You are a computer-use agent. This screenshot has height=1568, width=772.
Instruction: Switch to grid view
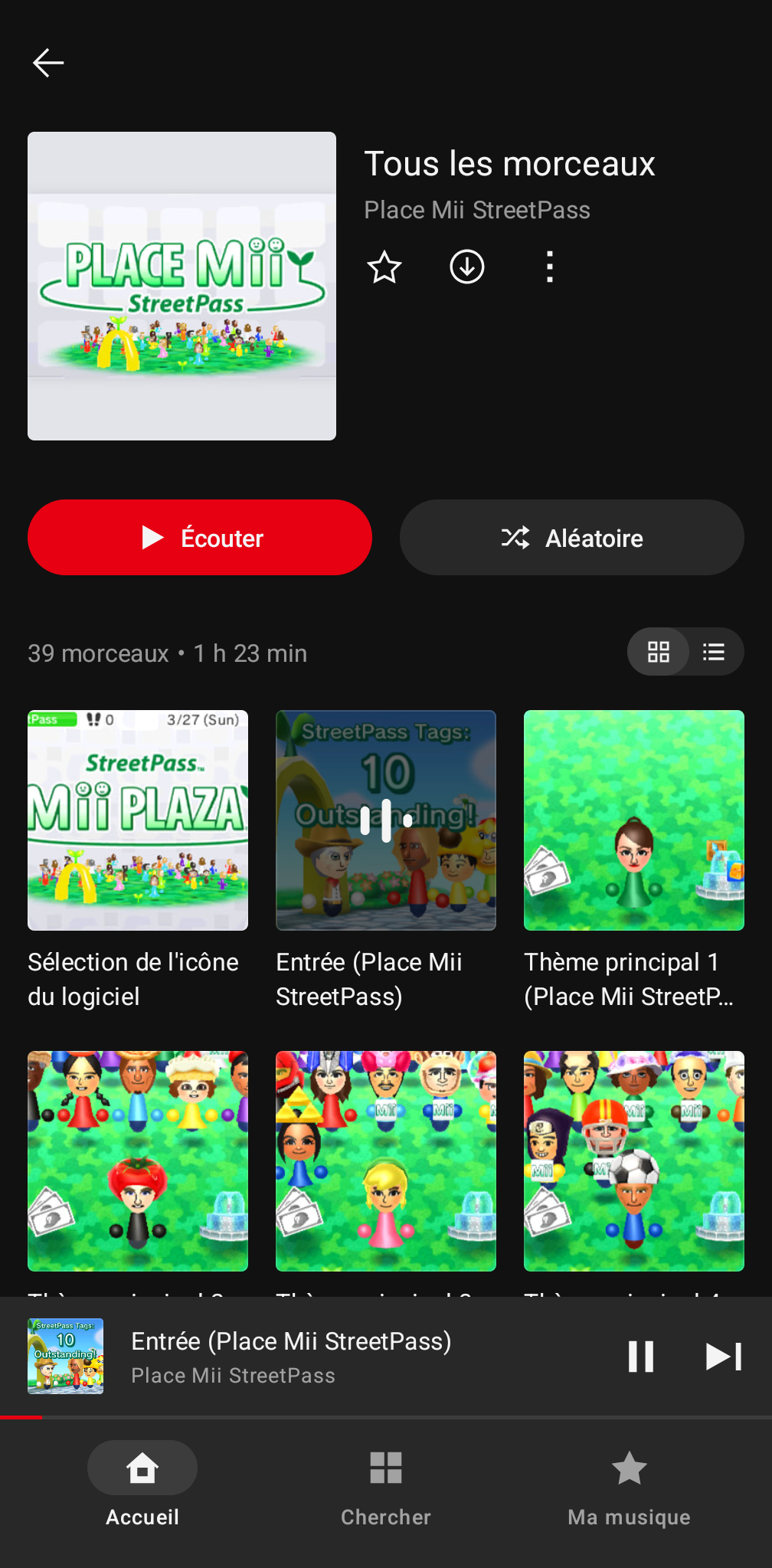(x=659, y=652)
